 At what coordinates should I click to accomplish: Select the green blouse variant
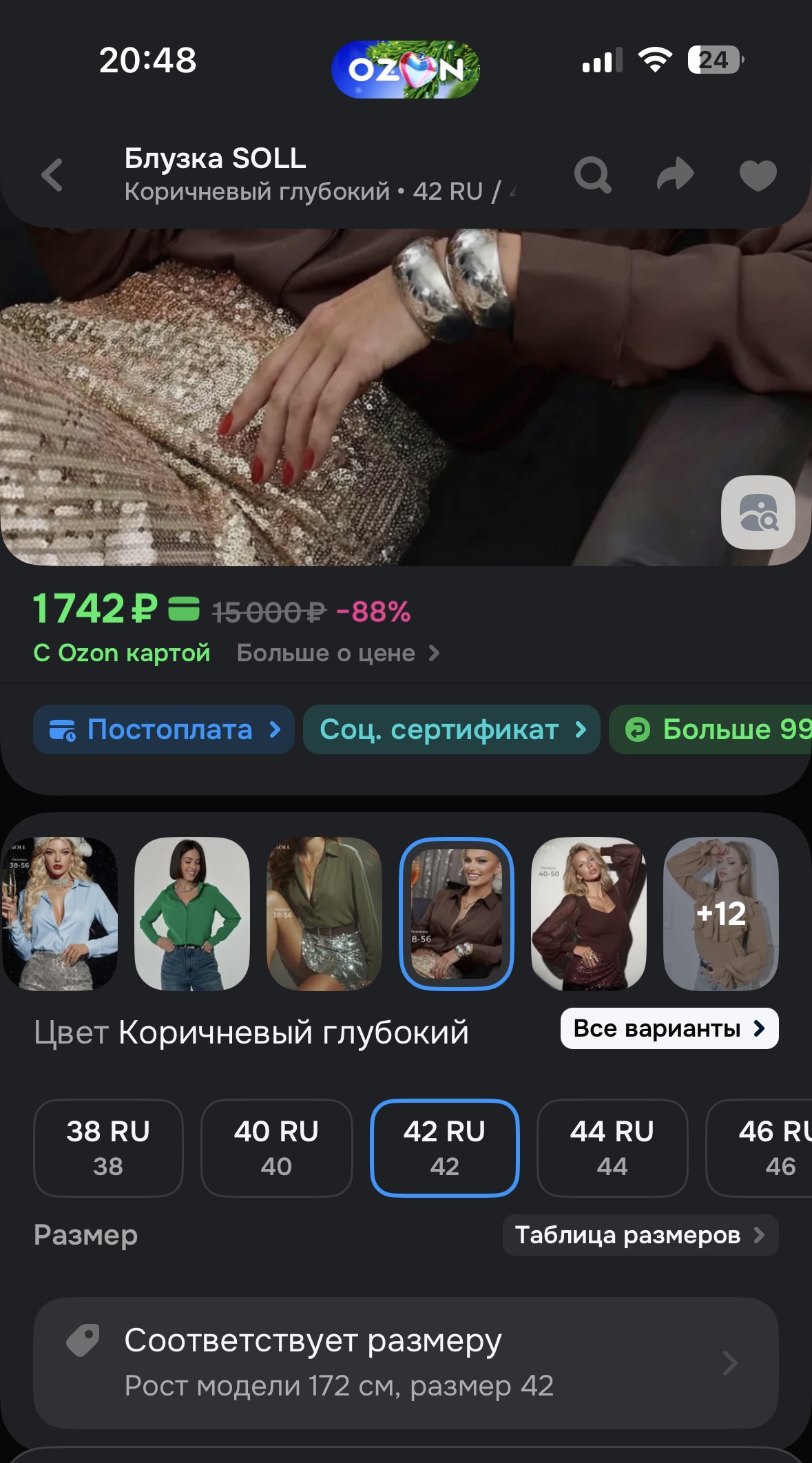pyautogui.click(x=192, y=913)
